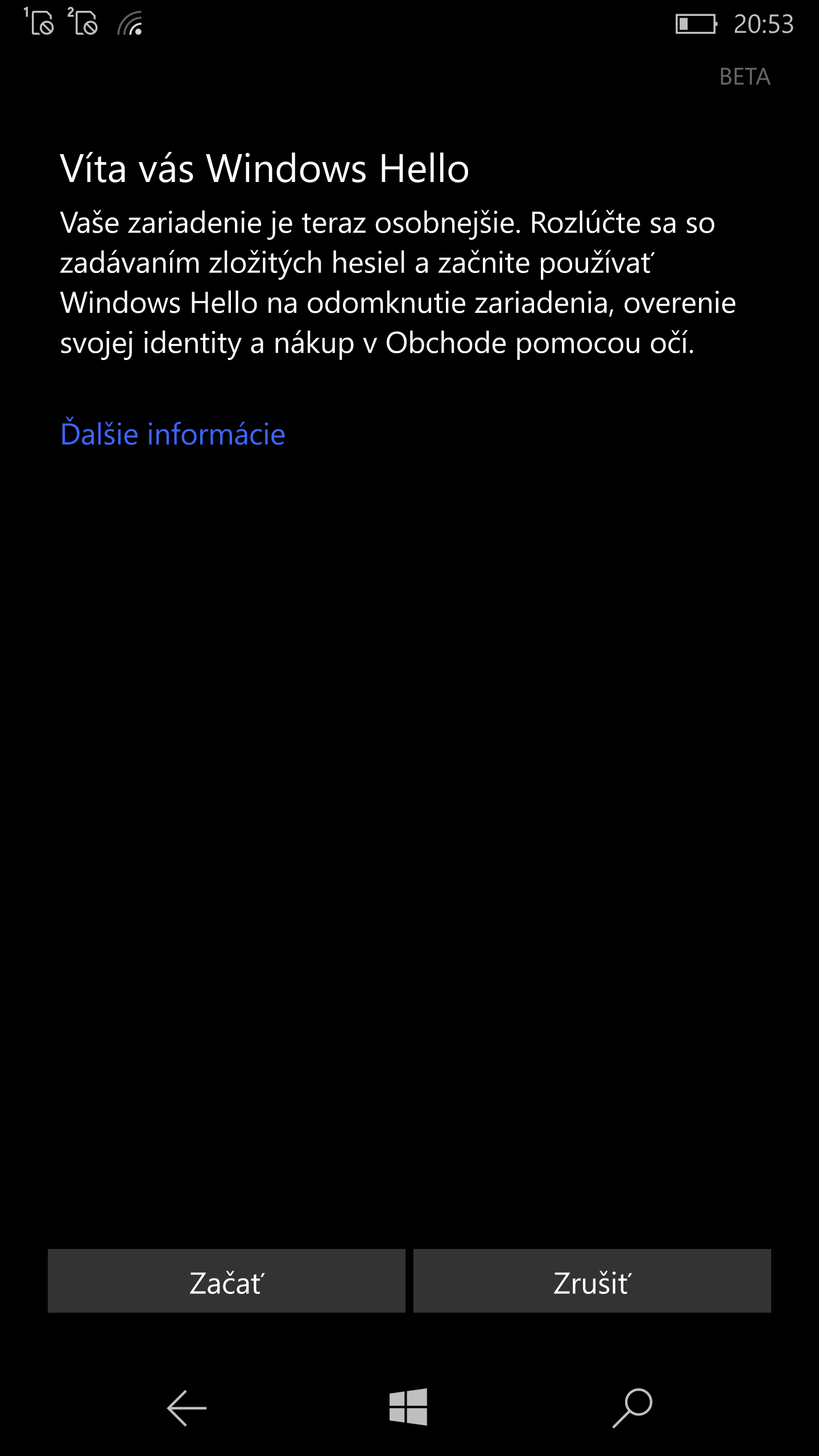The width and height of the screenshot is (819, 1456).
Task: Tap the Začať button
Action: (226, 1281)
